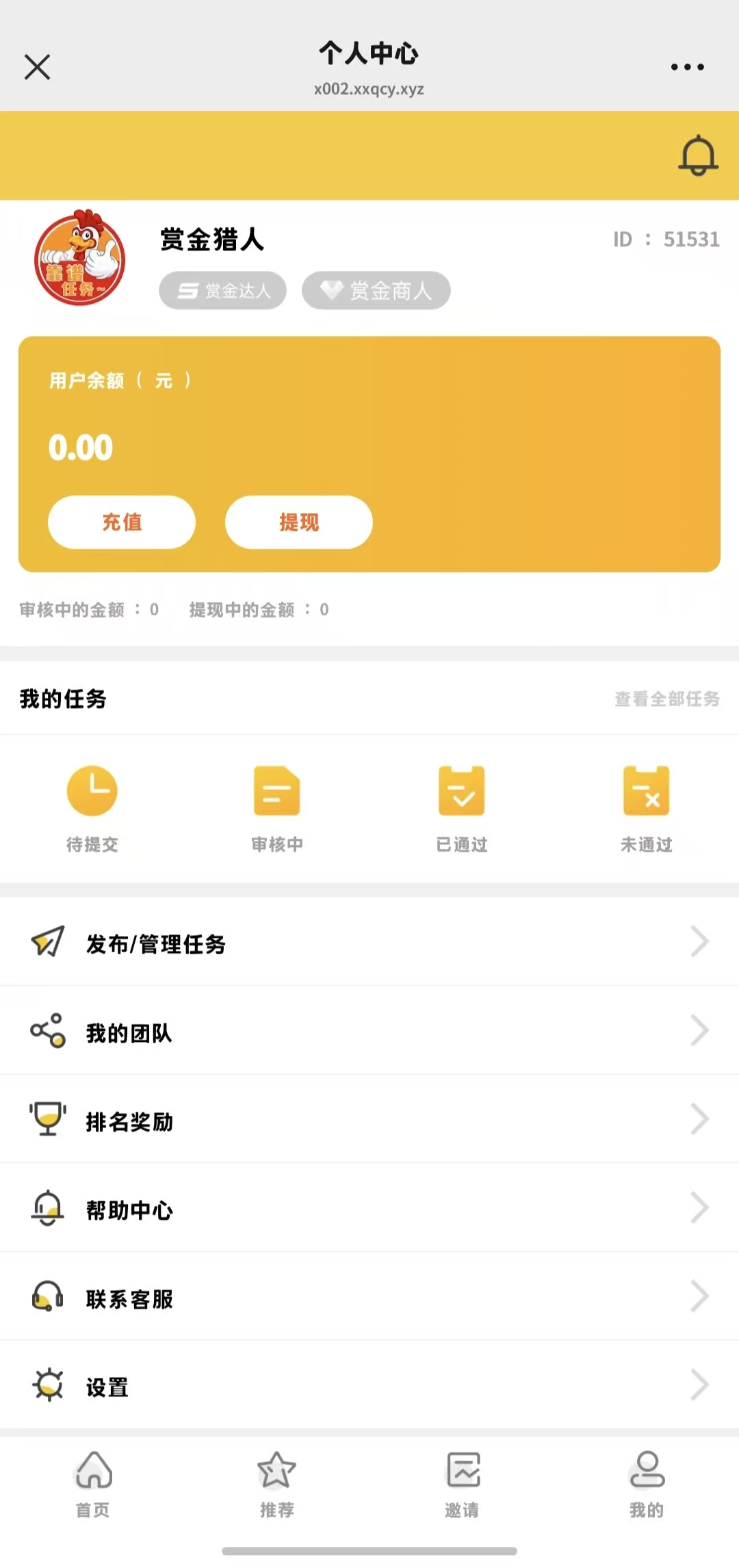The width and height of the screenshot is (739, 1568).
Task: Open 待提交 pending tasks
Action: click(x=92, y=808)
